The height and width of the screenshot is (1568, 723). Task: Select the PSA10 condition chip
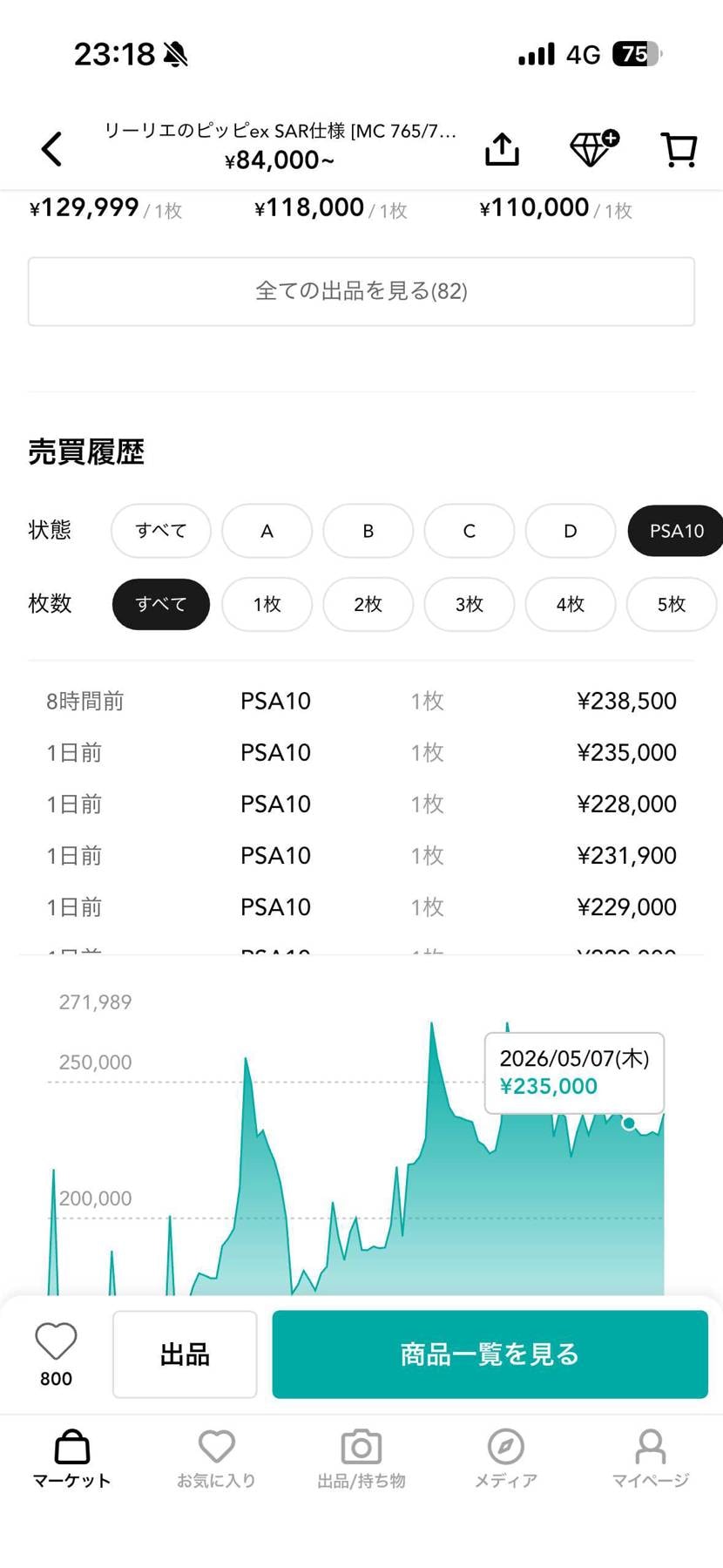(x=676, y=531)
